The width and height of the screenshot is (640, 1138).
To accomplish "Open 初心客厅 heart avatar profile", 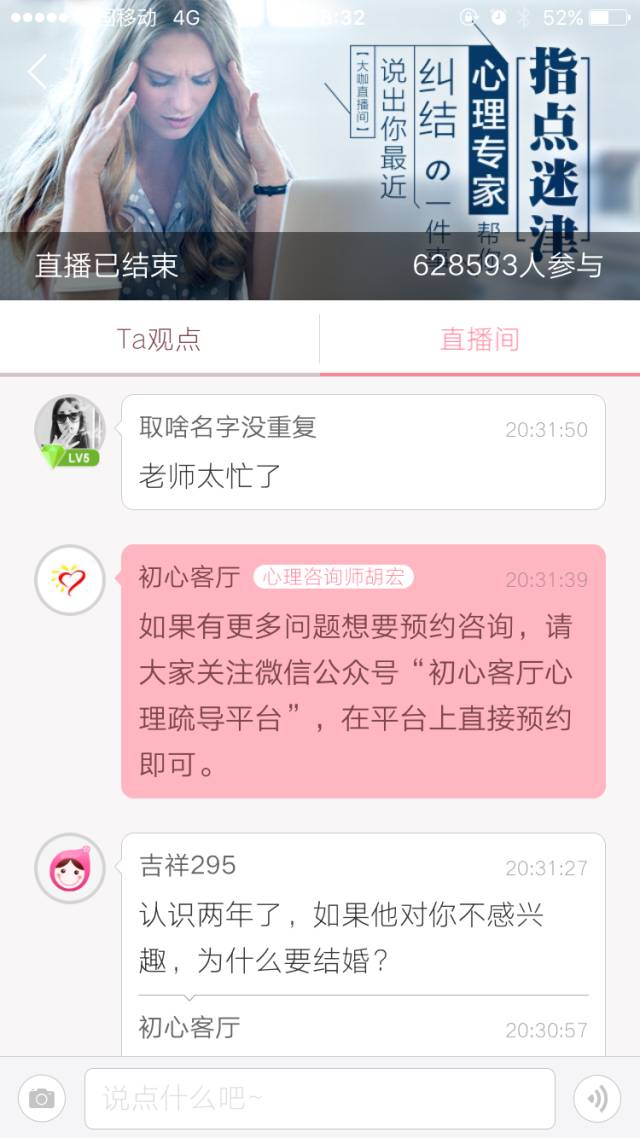I will pyautogui.click(x=69, y=580).
